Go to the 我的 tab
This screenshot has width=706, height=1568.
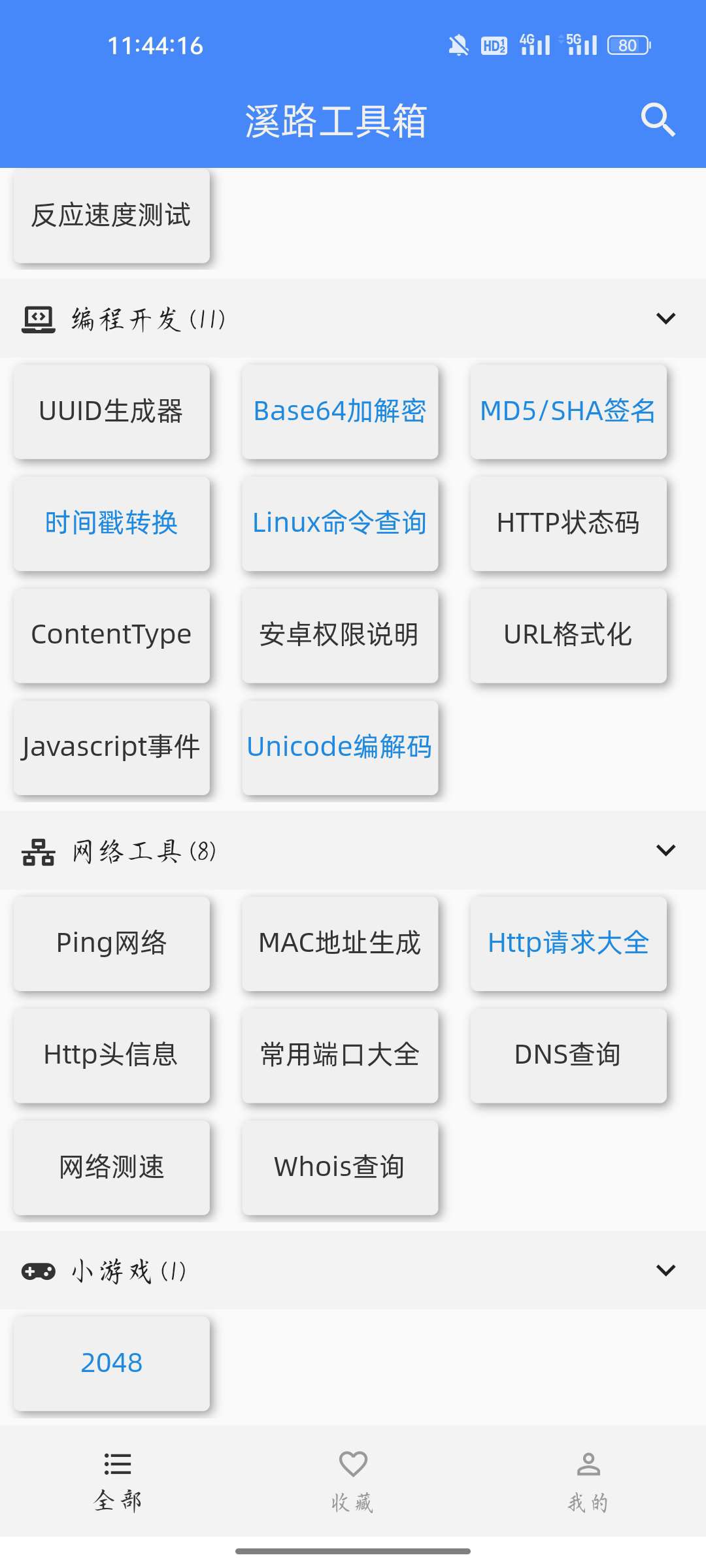point(588,1481)
